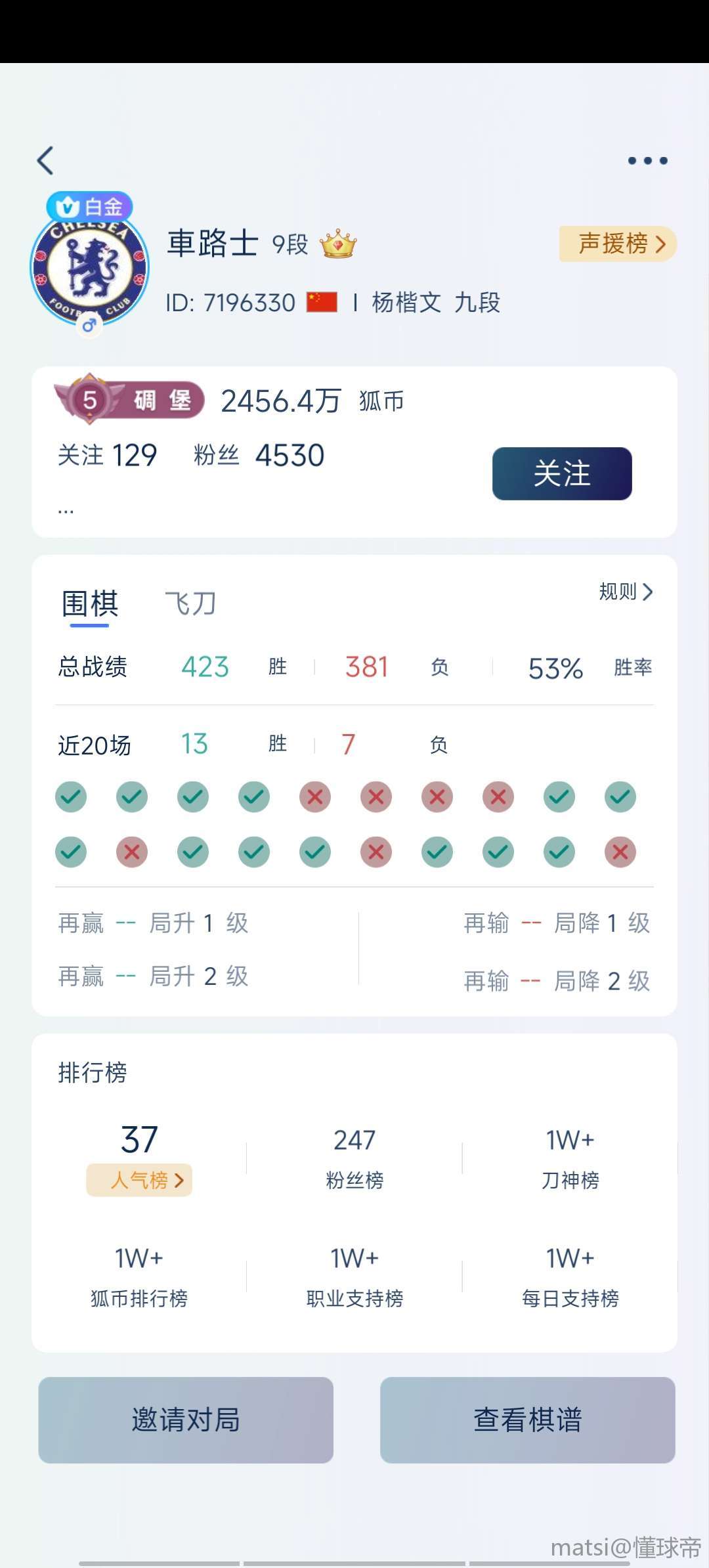This screenshot has height=1568, width=709.
Task: Open the three-dot overflow menu
Action: 647,160
